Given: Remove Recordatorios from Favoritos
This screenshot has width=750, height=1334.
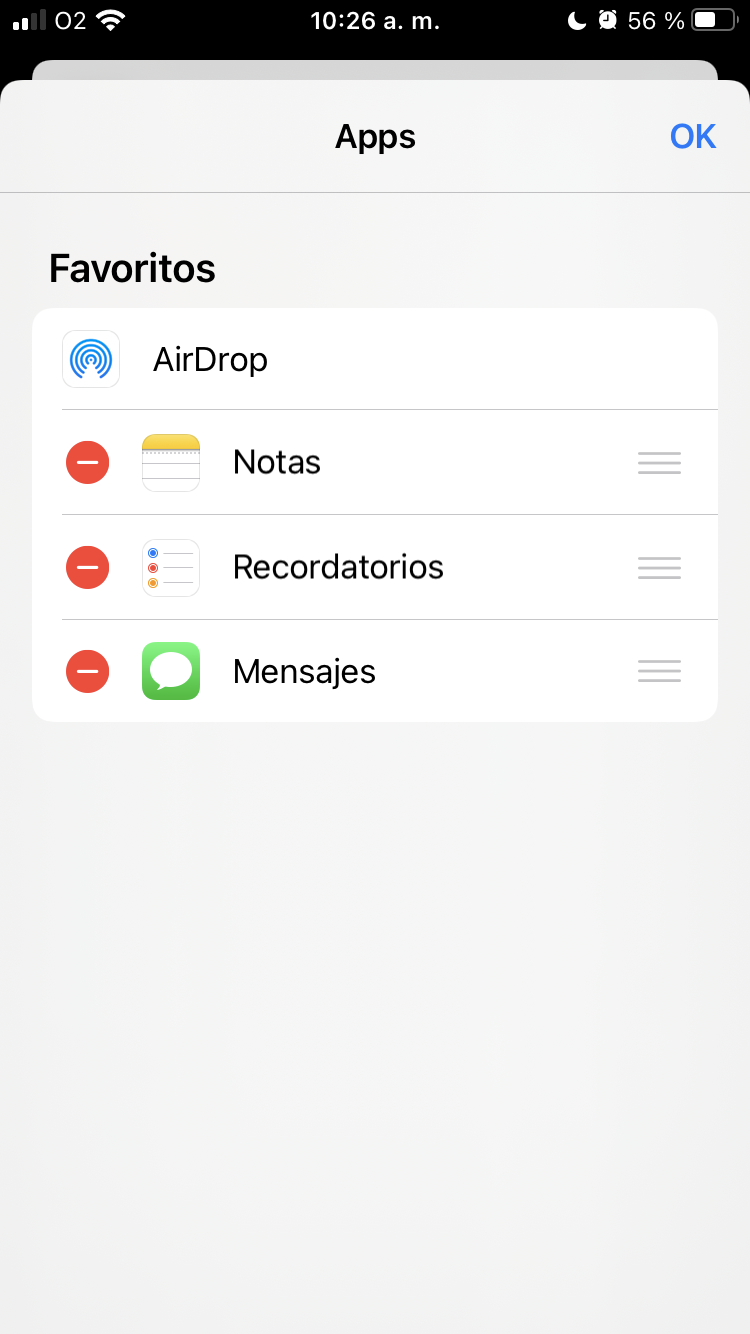Looking at the screenshot, I should 88,567.
